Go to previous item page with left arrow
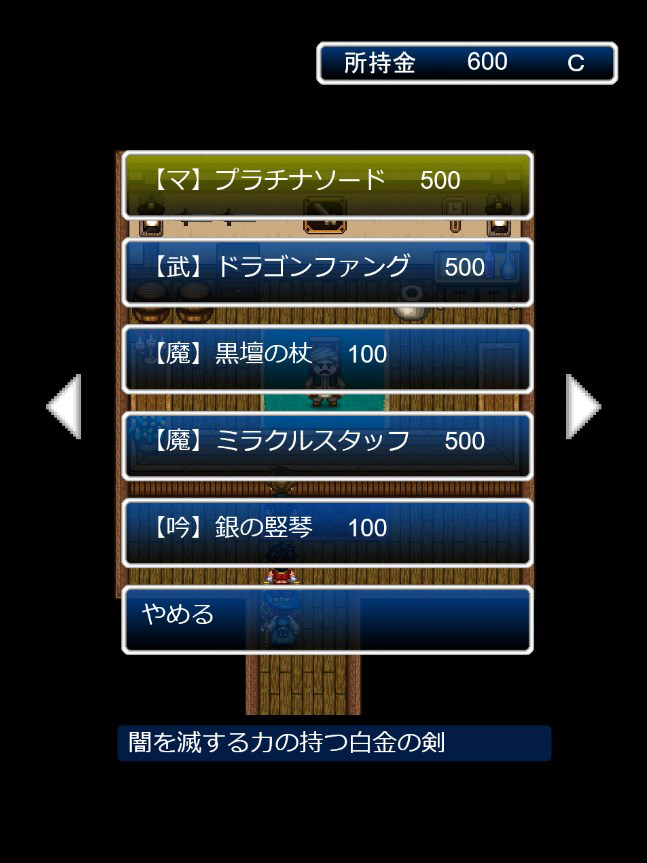Viewport: 647px width, 863px height. point(64,406)
